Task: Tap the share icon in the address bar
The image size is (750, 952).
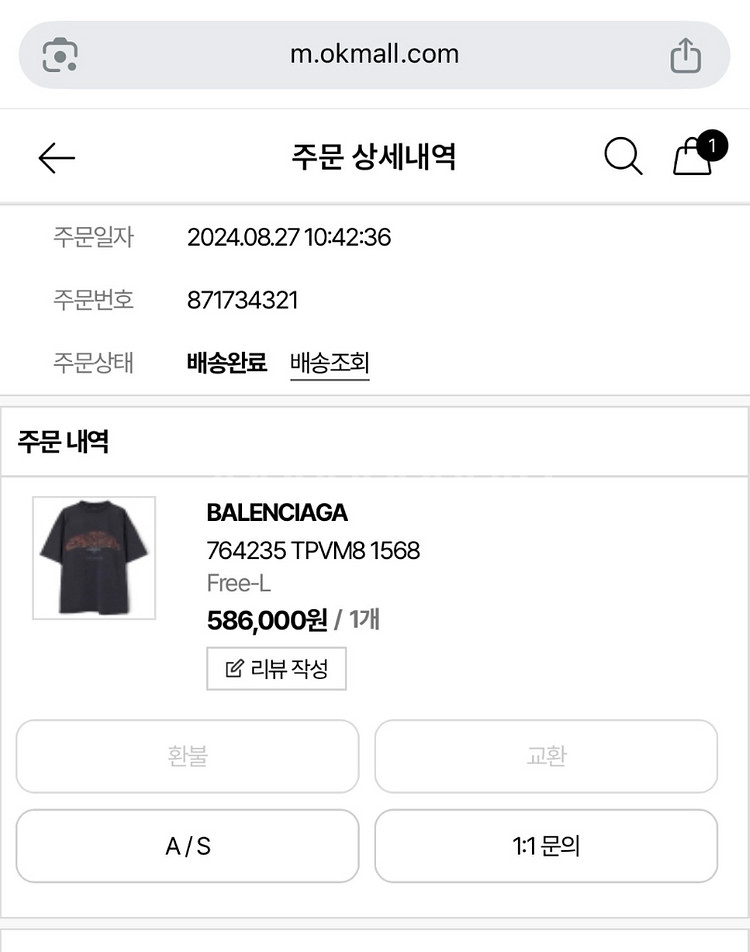Action: pyautogui.click(x=685, y=54)
